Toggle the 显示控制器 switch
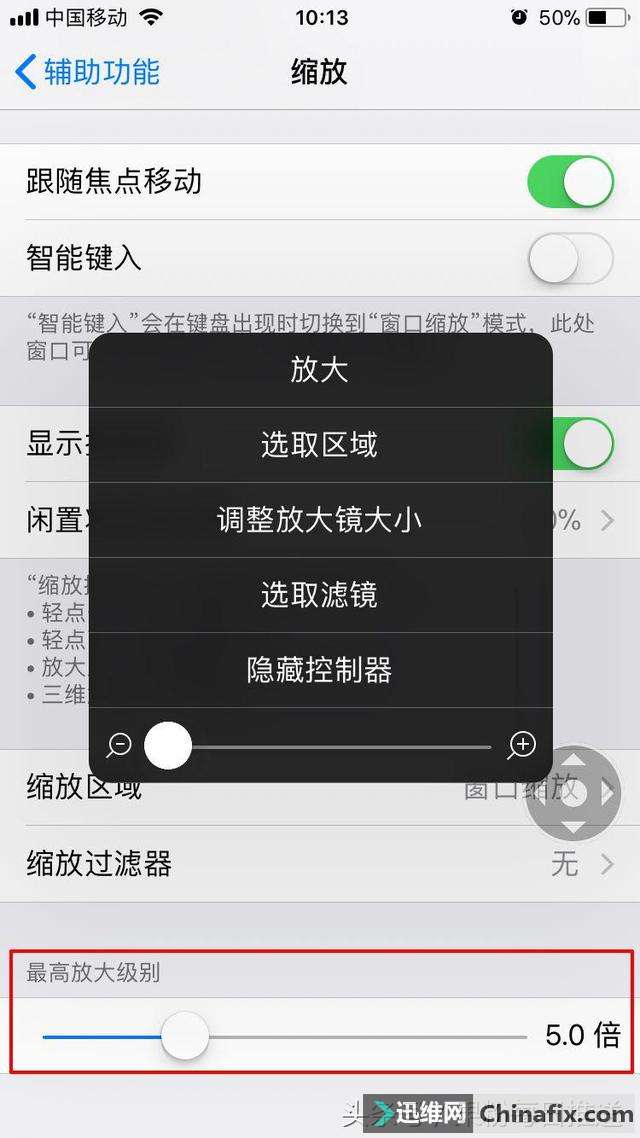The width and height of the screenshot is (640, 1138). tap(585, 444)
